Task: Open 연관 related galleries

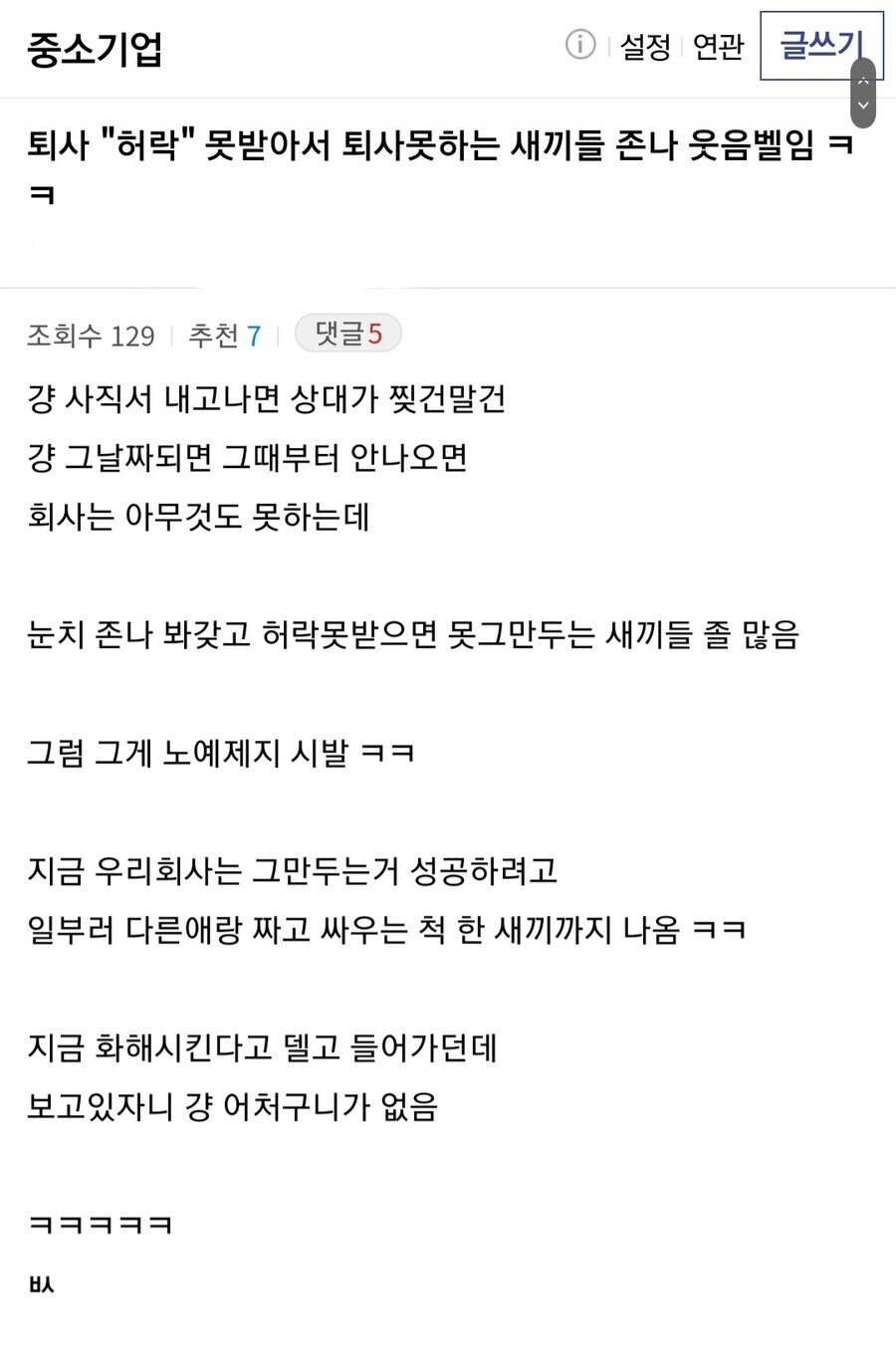Action: [718, 46]
